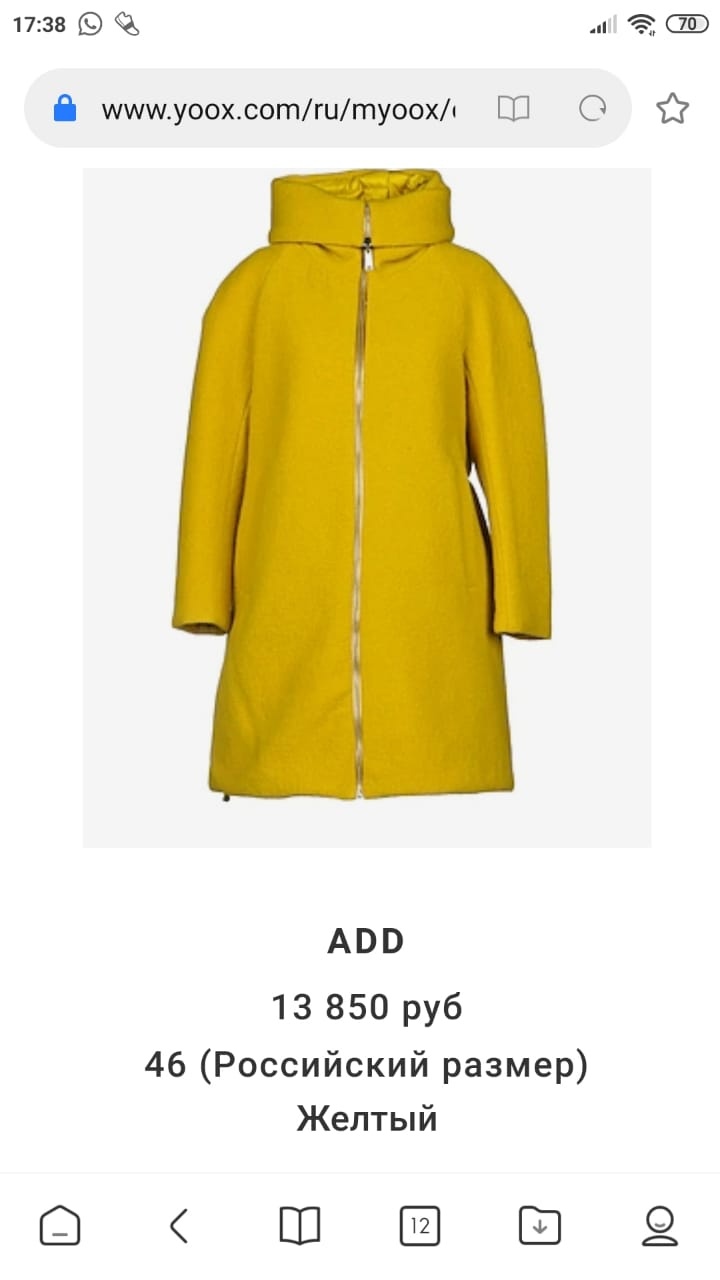Reload the current page
This screenshot has height=1280, width=720.
pos(593,109)
